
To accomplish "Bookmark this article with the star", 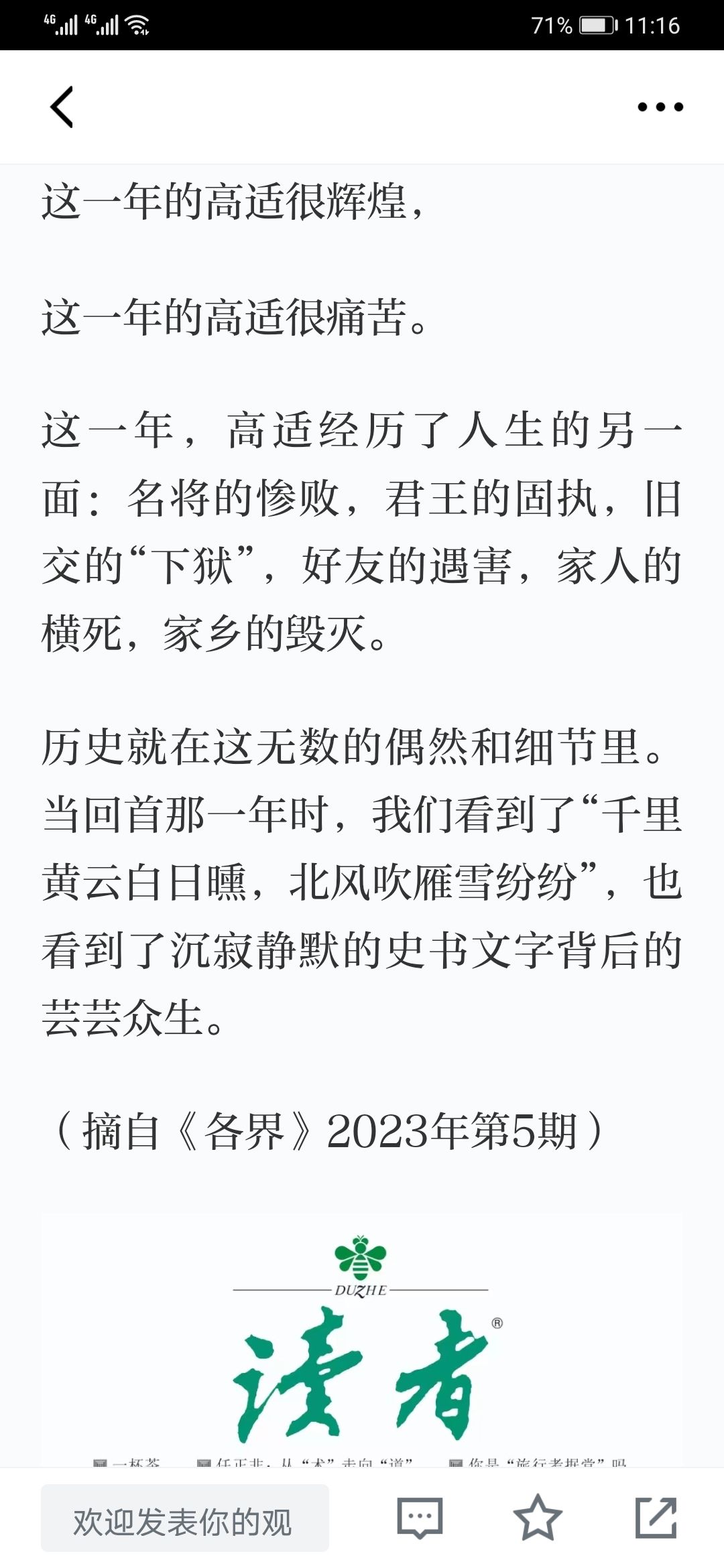I will click(x=538, y=1517).
